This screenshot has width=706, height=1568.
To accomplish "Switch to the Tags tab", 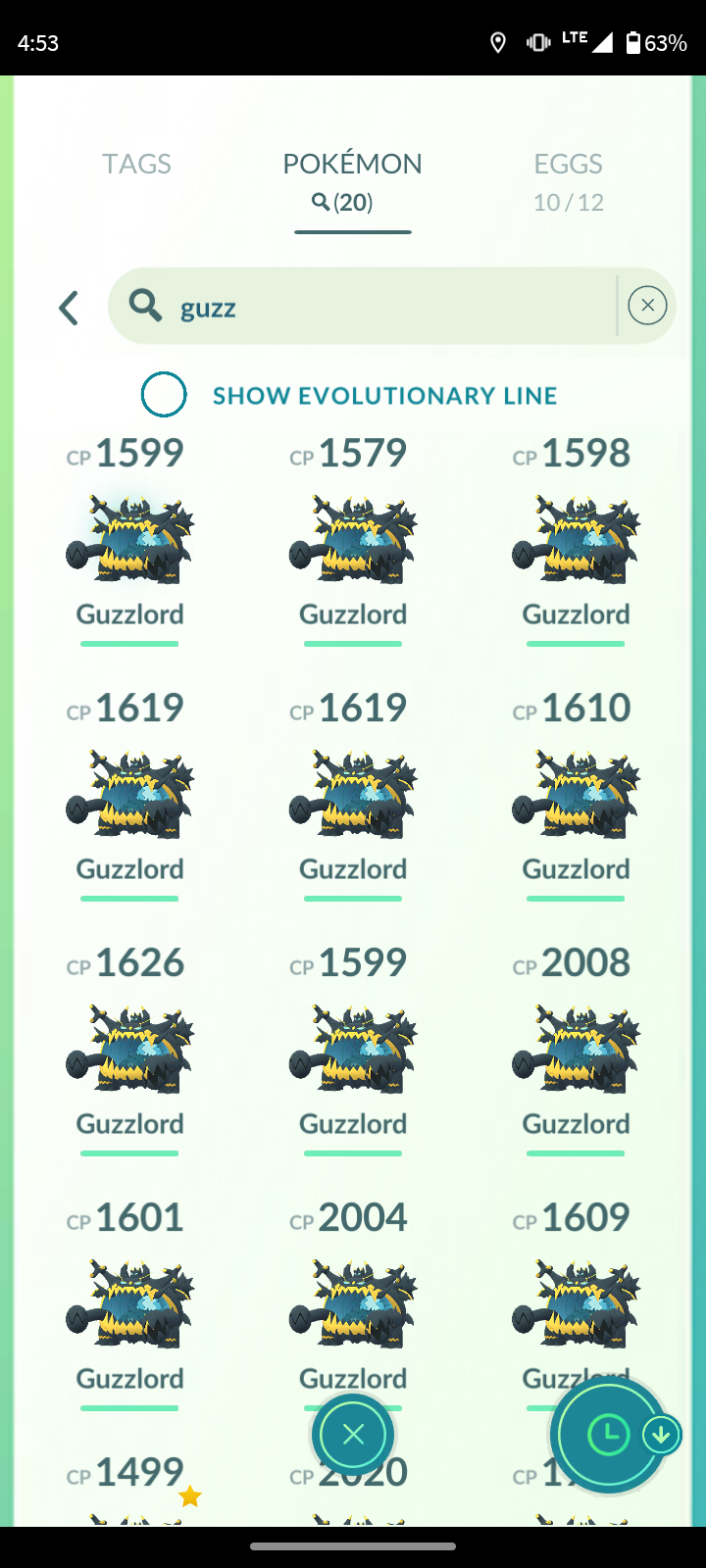I will pyautogui.click(x=136, y=165).
